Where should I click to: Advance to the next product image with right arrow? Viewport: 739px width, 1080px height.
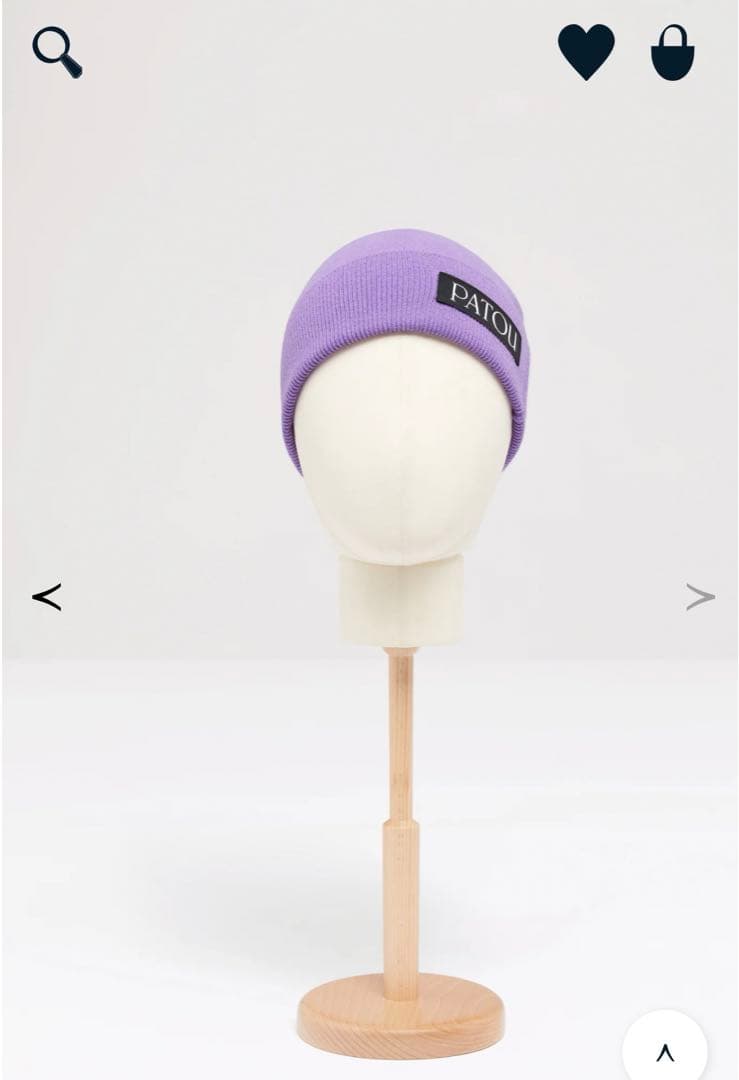[695, 597]
